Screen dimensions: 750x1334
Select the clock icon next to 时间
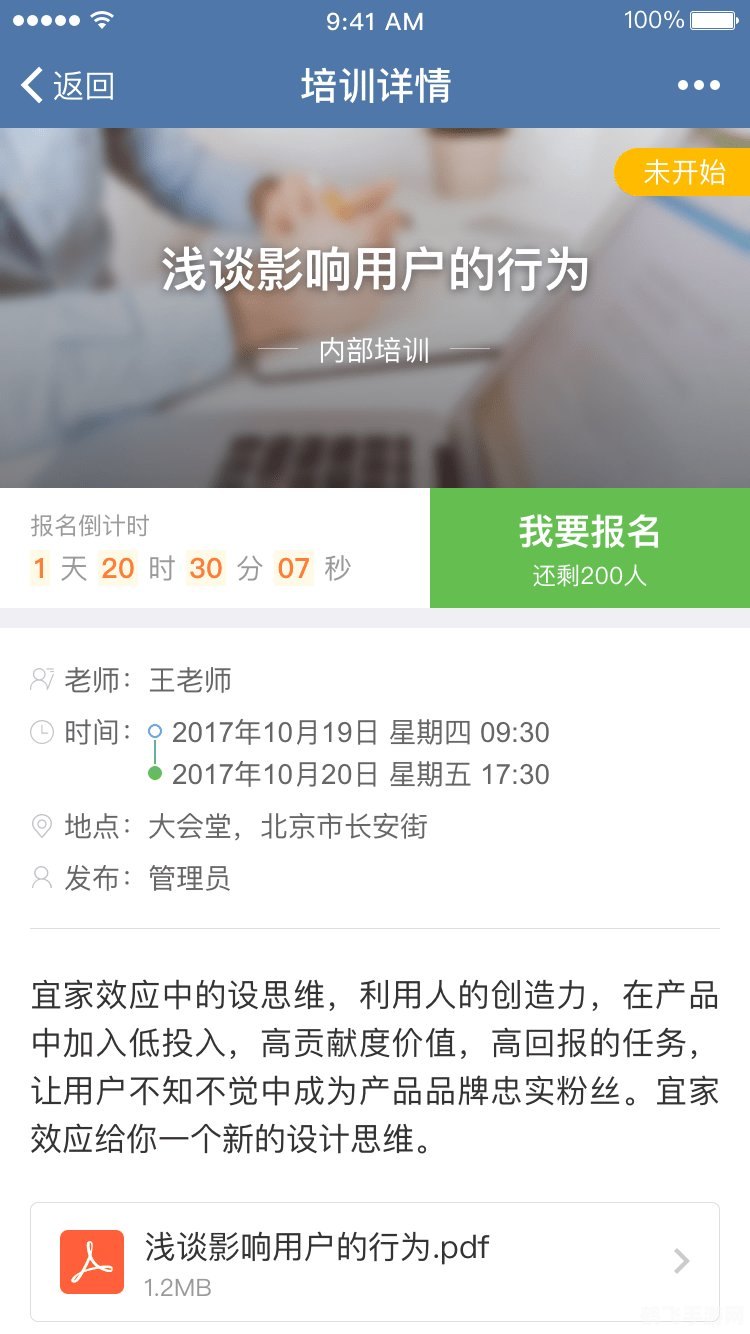pos(41,732)
